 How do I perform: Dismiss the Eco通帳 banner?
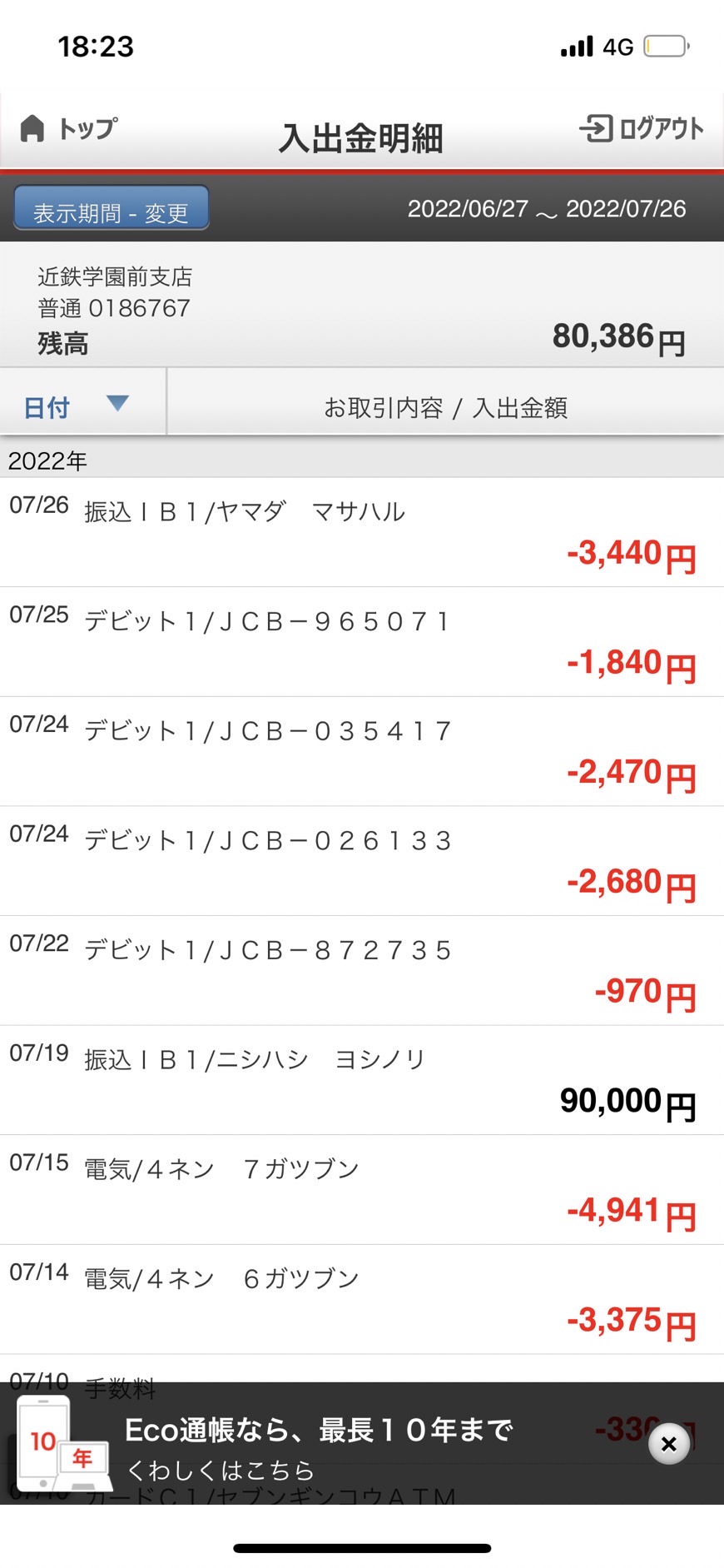pos(669,1444)
